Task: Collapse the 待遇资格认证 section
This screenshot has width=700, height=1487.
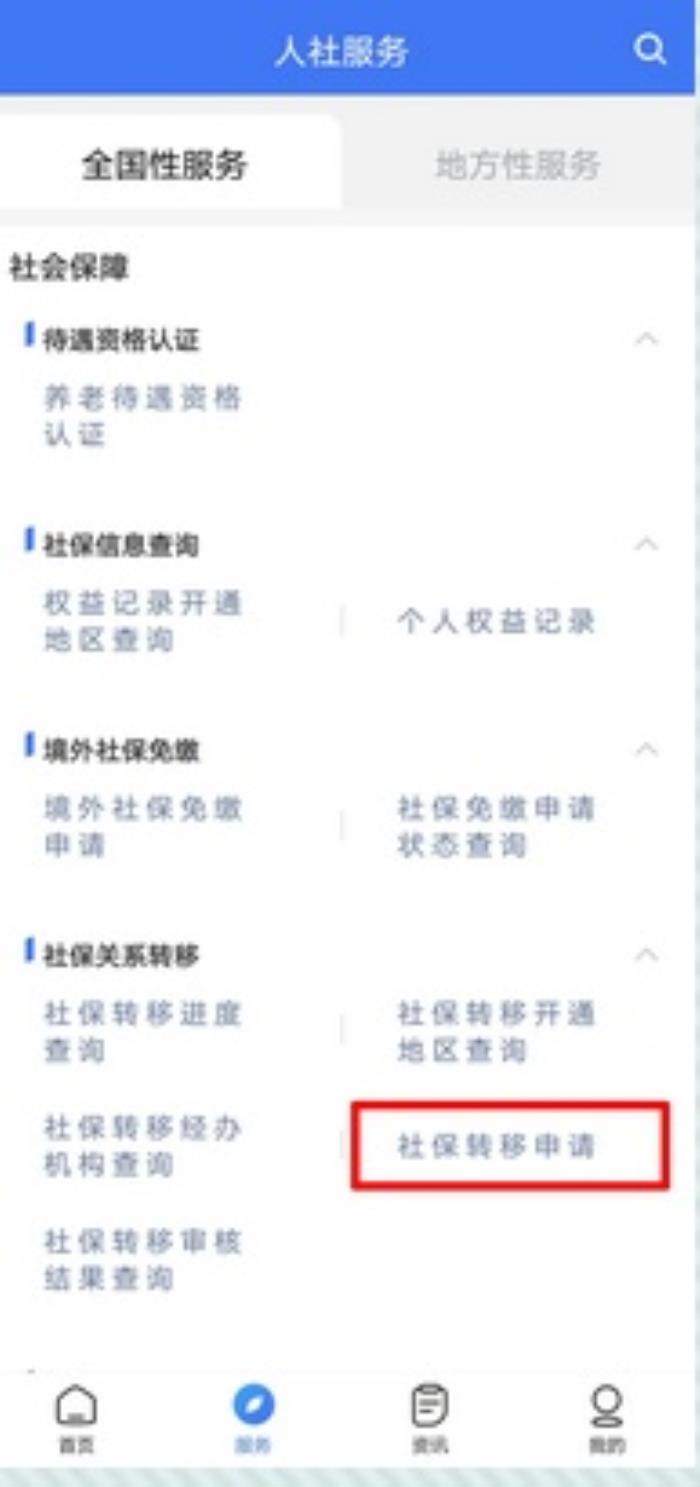Action: click(x=647, y=339)
